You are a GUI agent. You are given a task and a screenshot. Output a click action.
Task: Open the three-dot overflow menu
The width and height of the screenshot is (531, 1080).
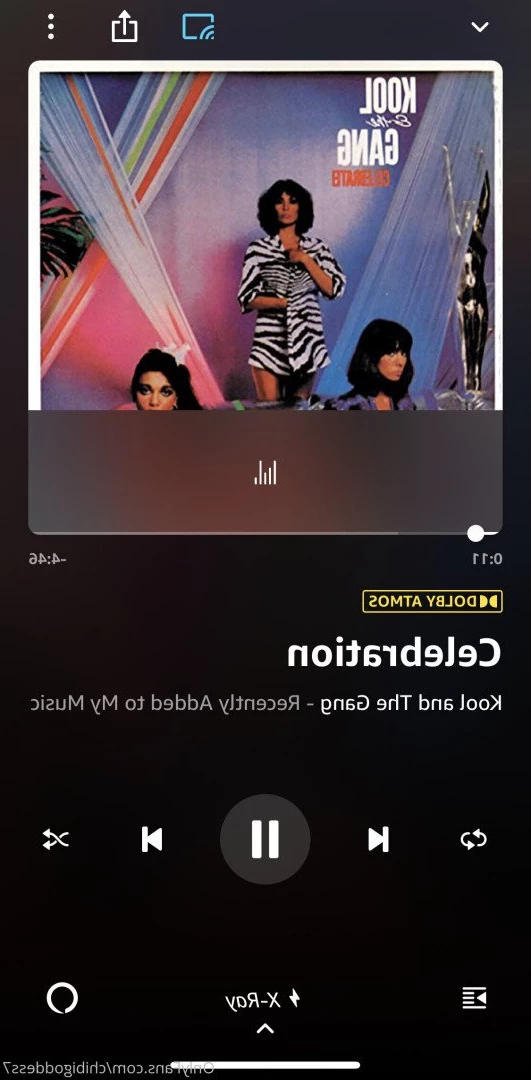pyautogui.click(x=50, y=27)
